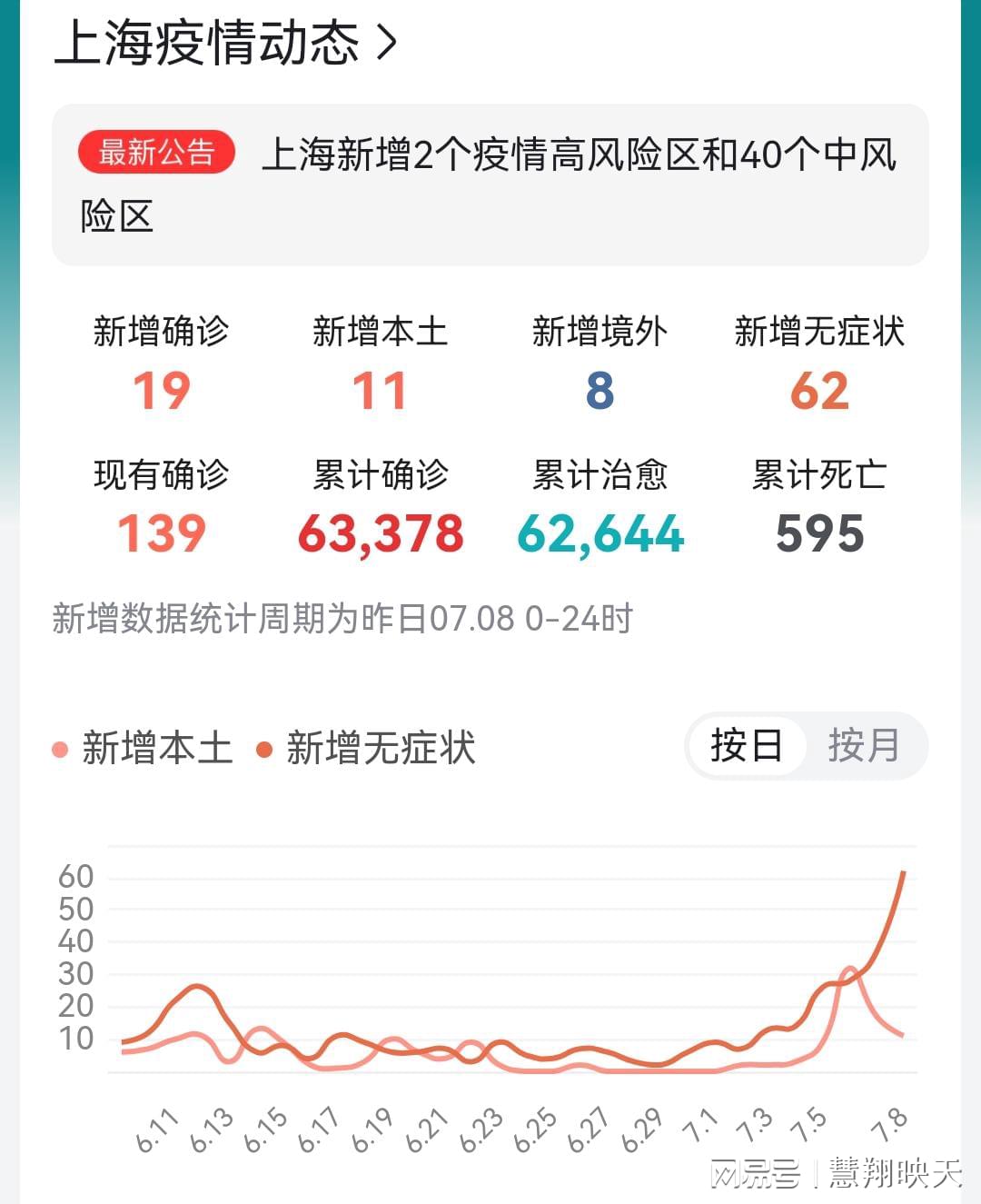
Task: Open the 上海疫情动态 header link
Action: click(225, 42)
